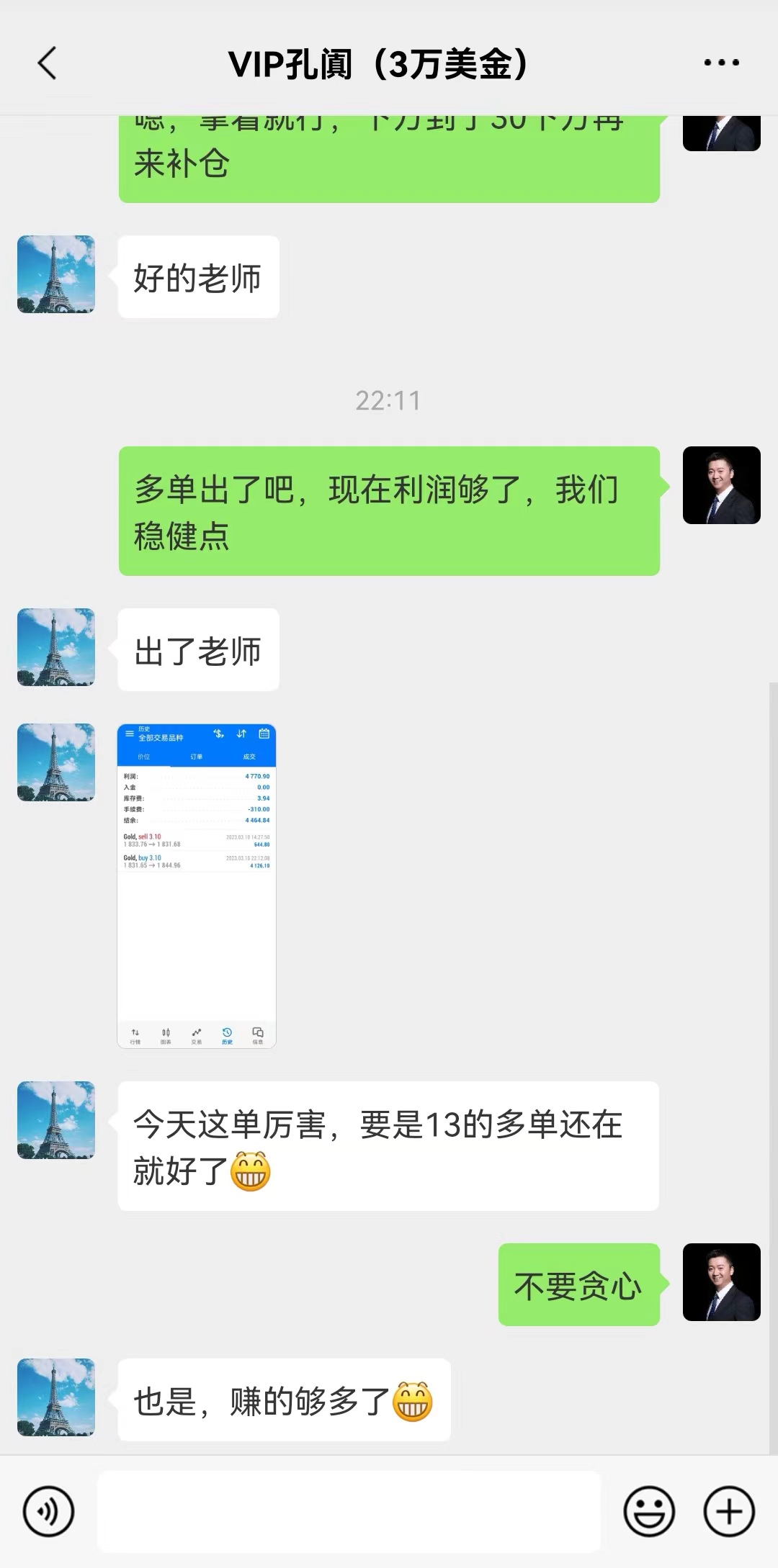Tap teacher's avatar beside 不要贪心
The image size is (778, 1568).
(721, 1282)
